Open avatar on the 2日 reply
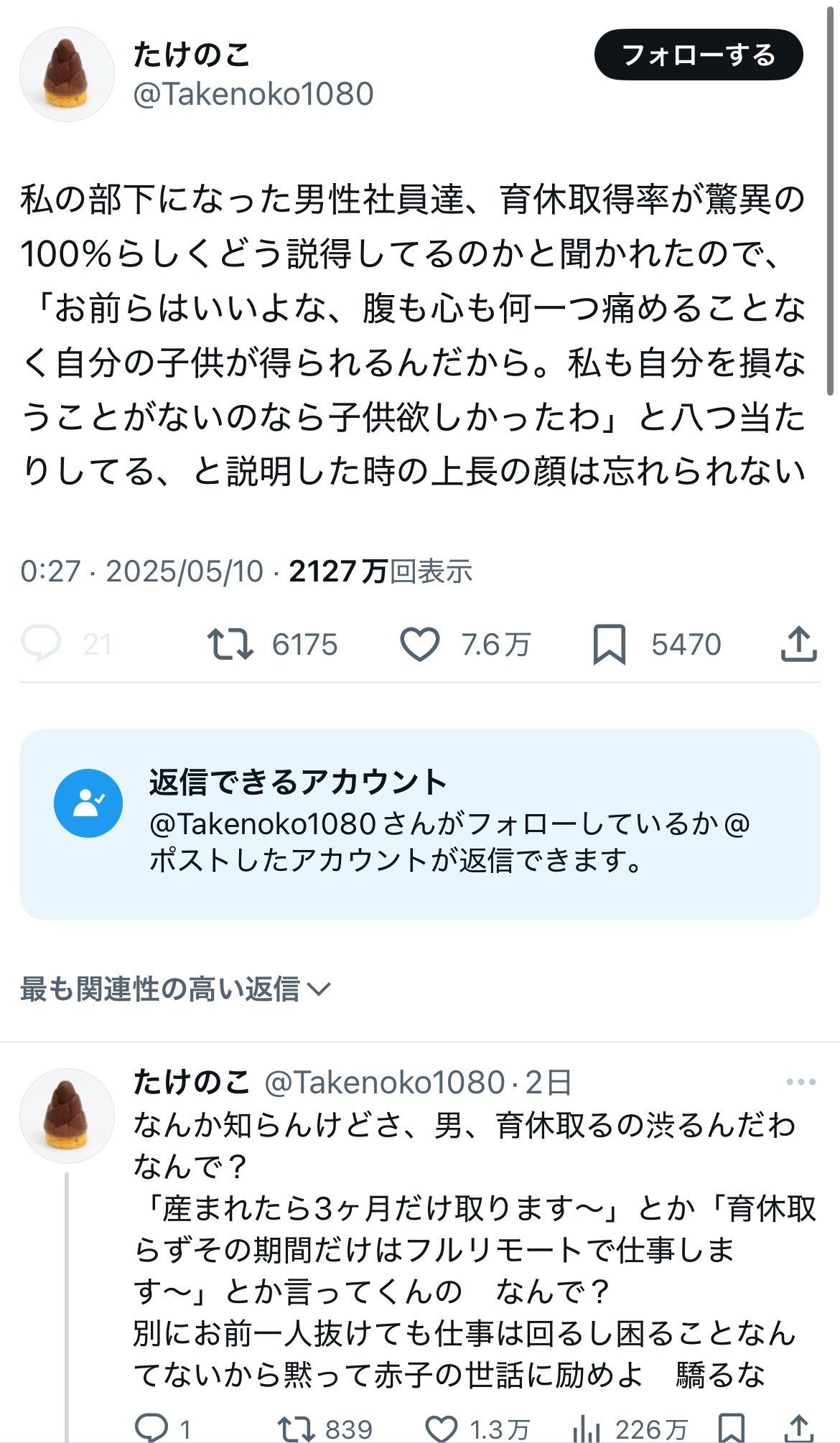The height and width of the screenshot is (1443, 840). point(67,1116)
